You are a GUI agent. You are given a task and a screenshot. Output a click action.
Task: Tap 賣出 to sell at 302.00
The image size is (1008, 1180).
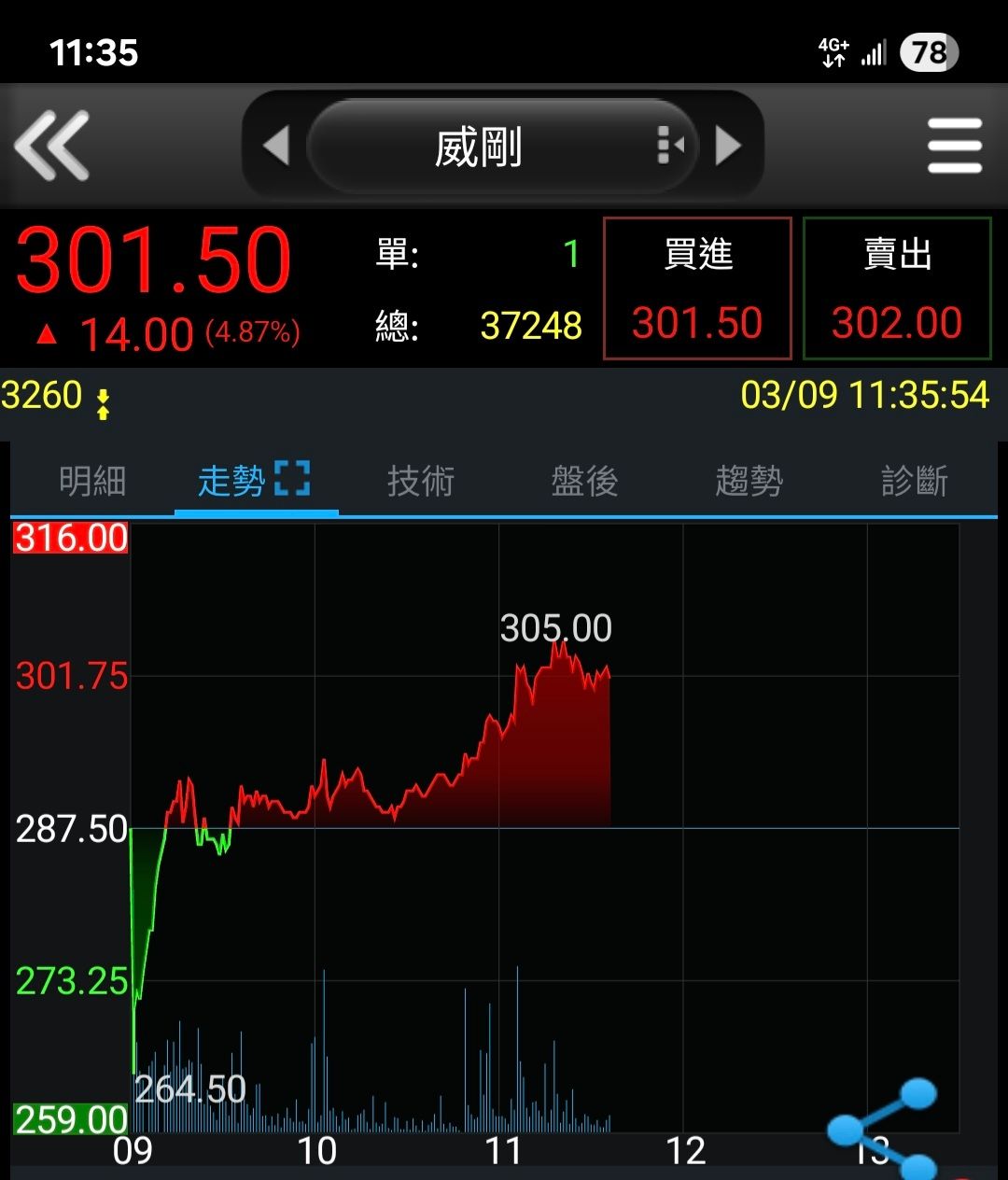(x=897, y=288)
